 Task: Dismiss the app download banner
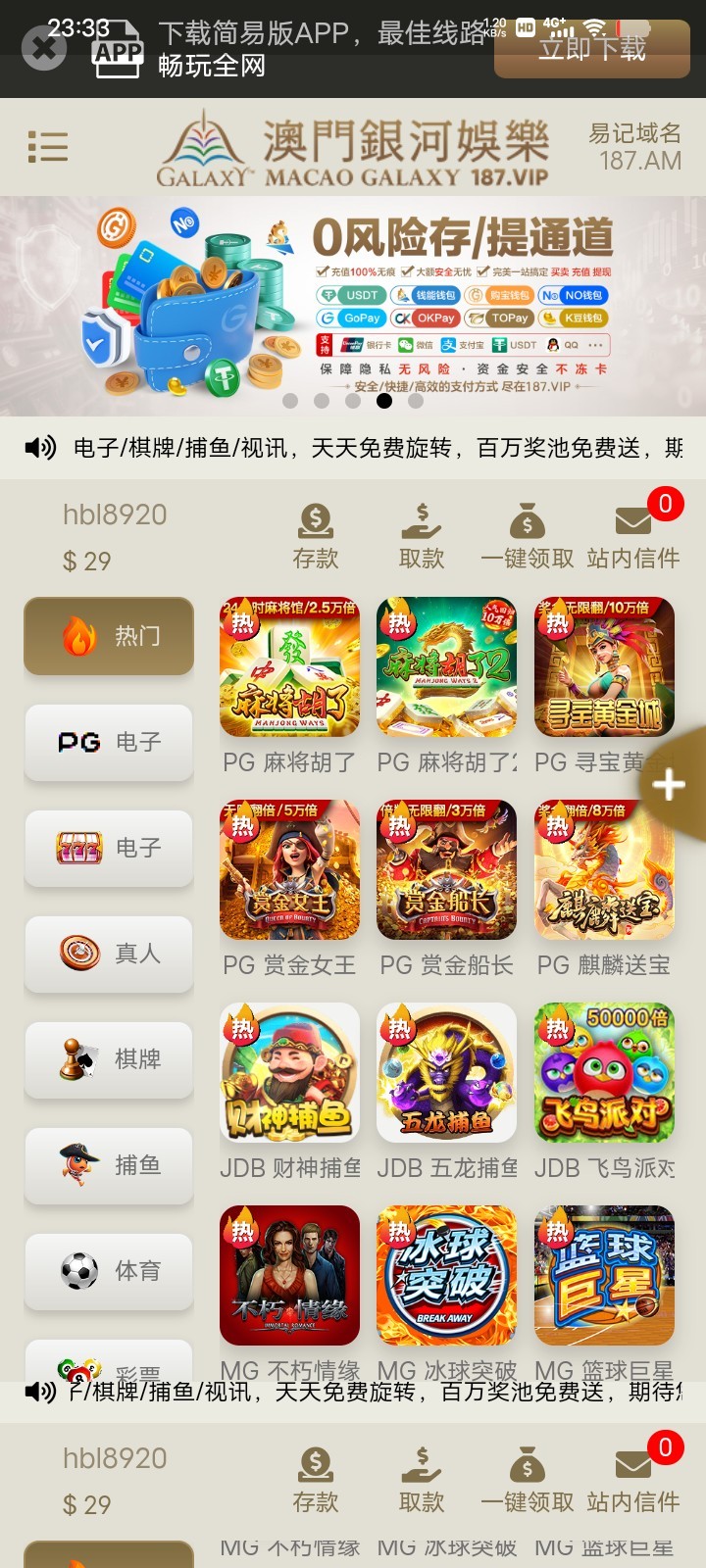point(44,48)
